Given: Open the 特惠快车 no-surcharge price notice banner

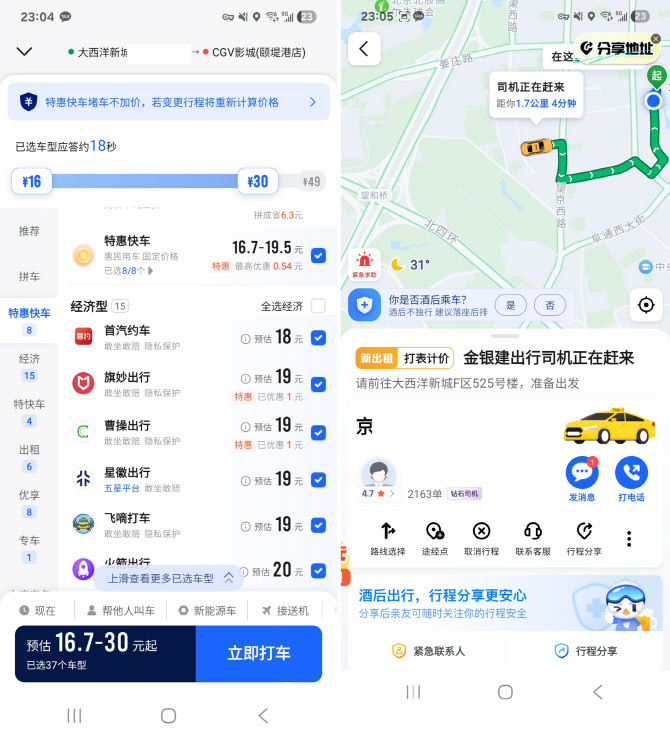Looking at the screenshot, I should click(x=168, y=102).
